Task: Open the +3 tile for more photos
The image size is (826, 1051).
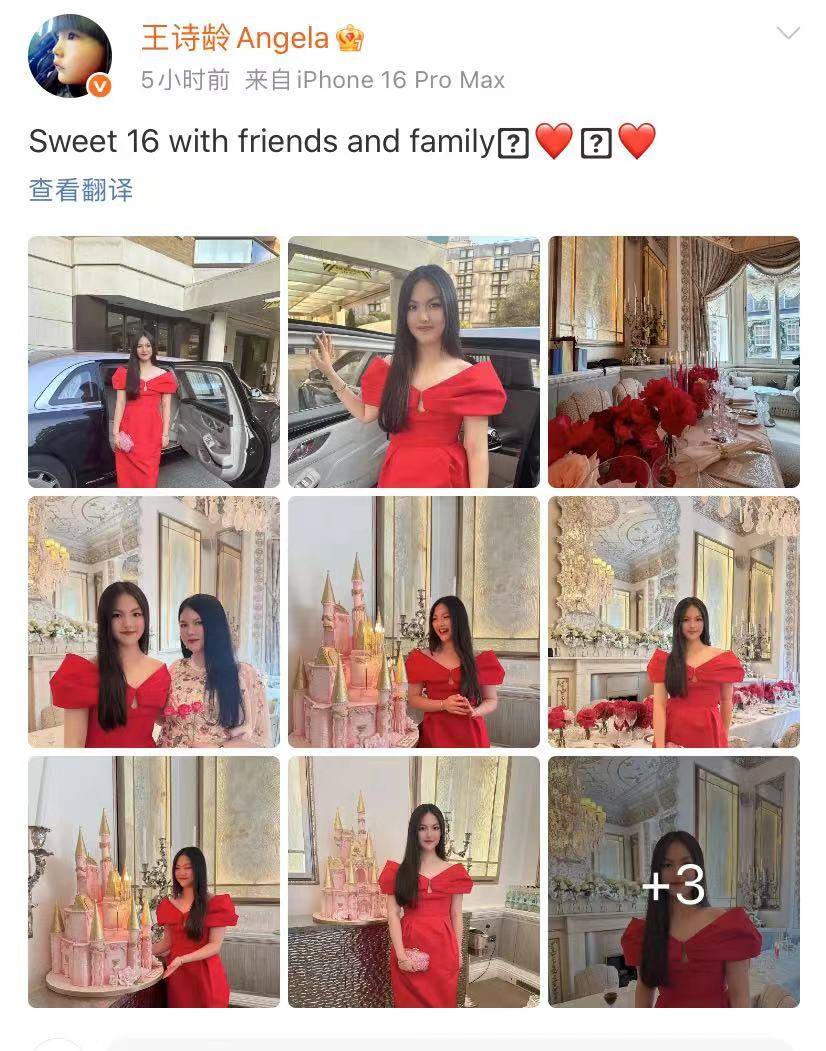Action: pyautogui.click(x=674, y=882)
